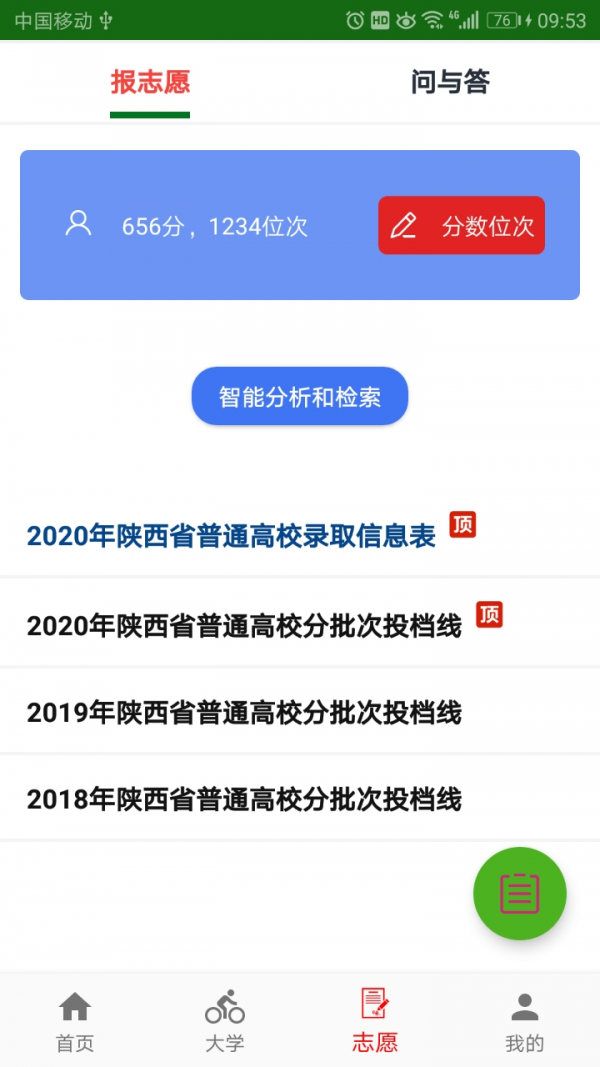Screen dimensions: 600x1067
Task: Open 2018年陕西省普通高校分批次投档线
Action: tap(244, 799)
